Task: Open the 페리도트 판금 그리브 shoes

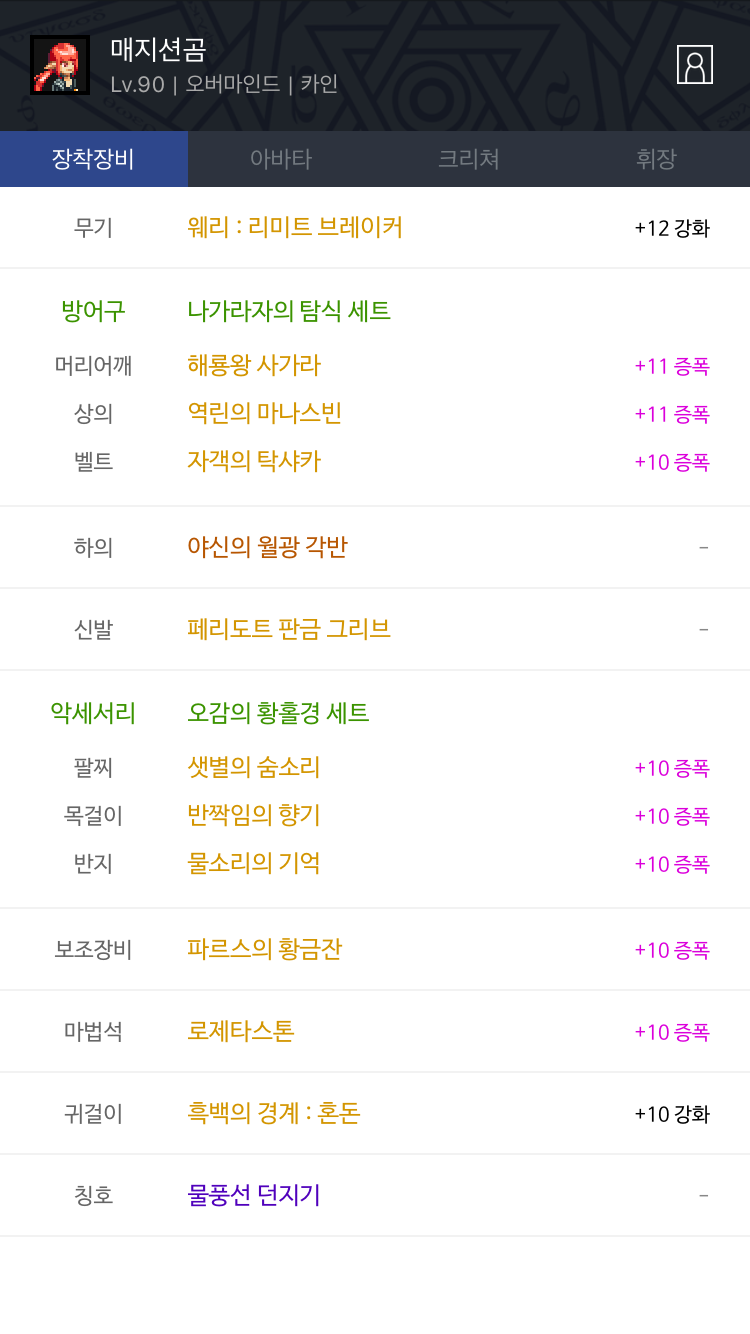Action: 289,629
